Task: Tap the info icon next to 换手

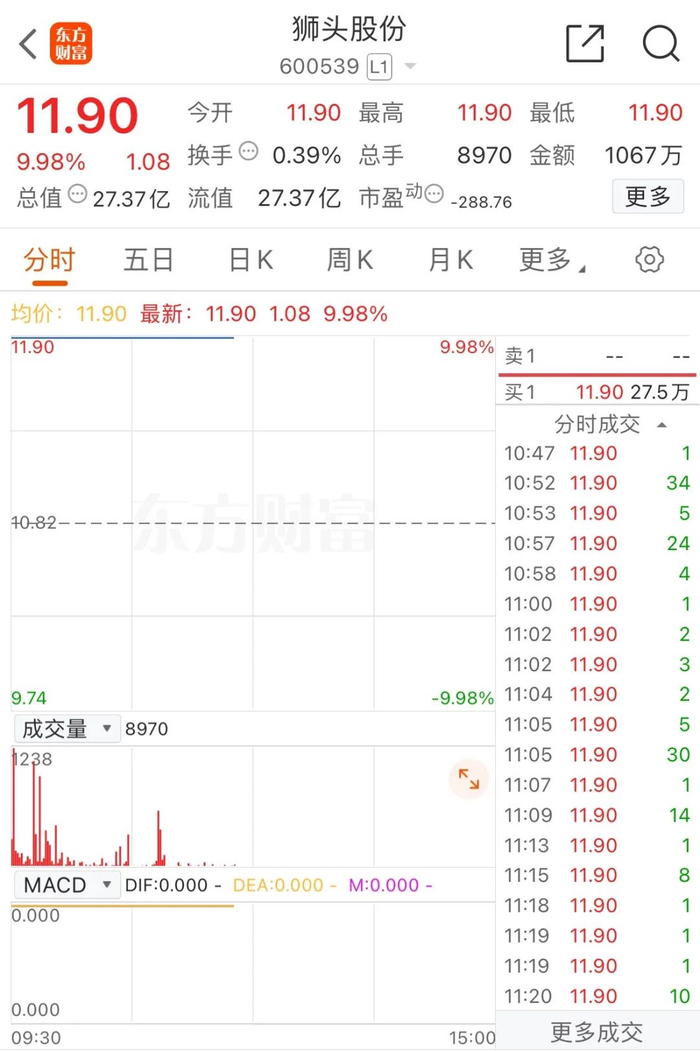Action: pyautogui.click(x=249, y=151)
